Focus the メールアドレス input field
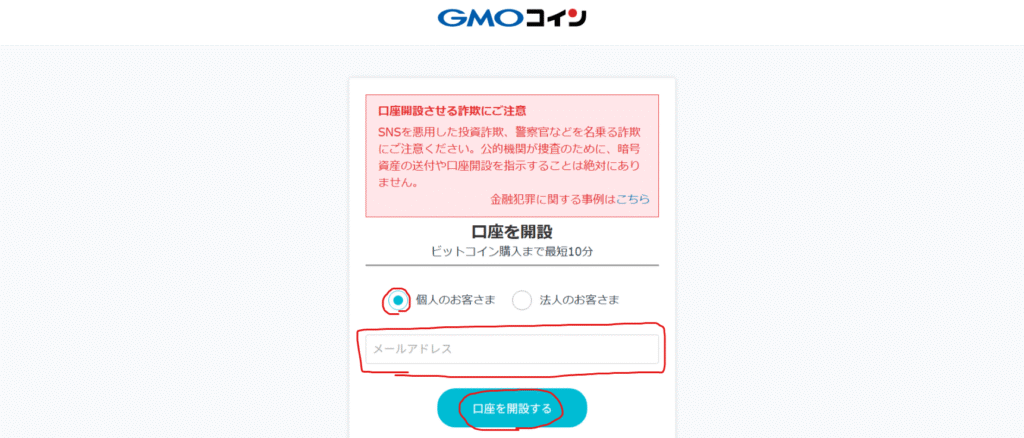The height and width of the screenshot is (438, 1024). click(x=511, y=349)
